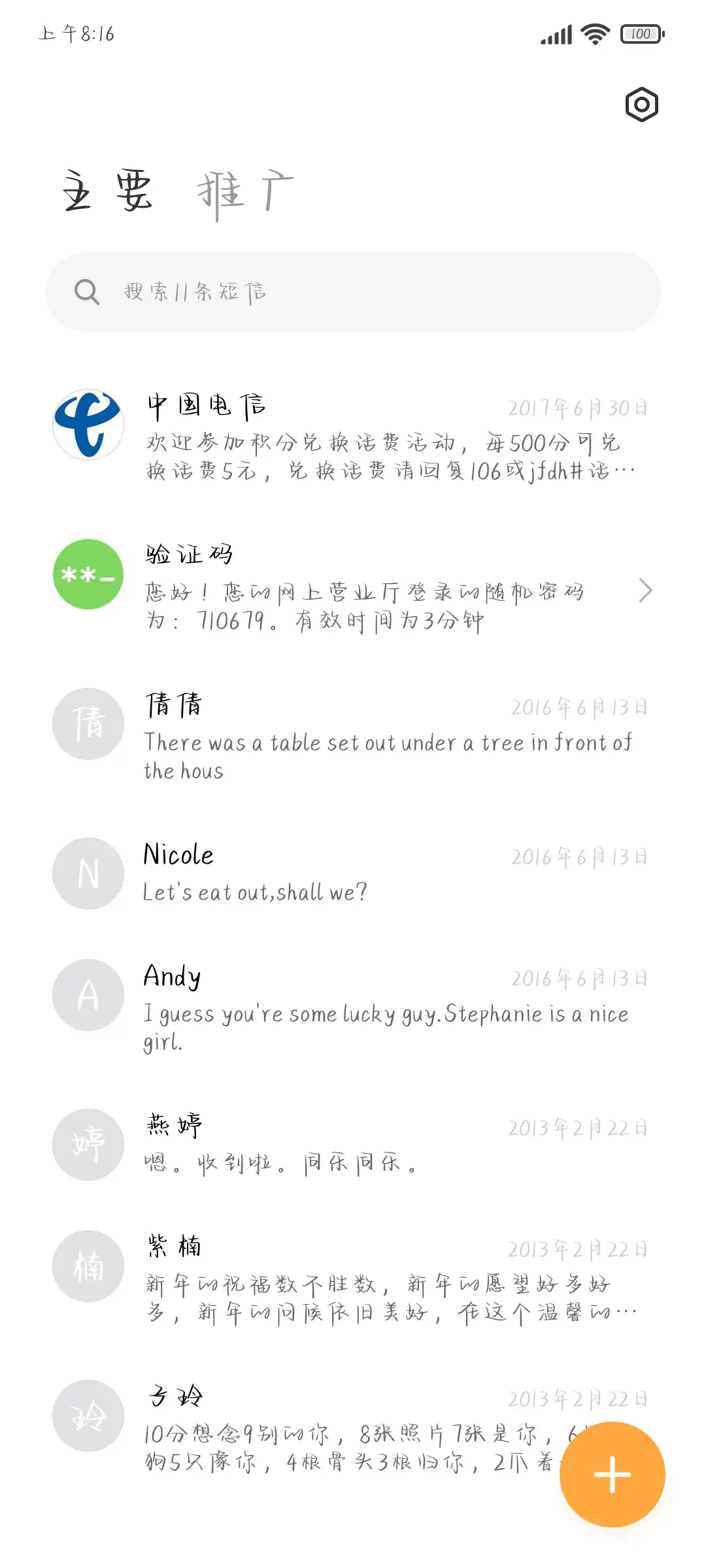Select the 倩倩 contact avatar
This screenshot has width=706, height=1568.
point(88,723)
